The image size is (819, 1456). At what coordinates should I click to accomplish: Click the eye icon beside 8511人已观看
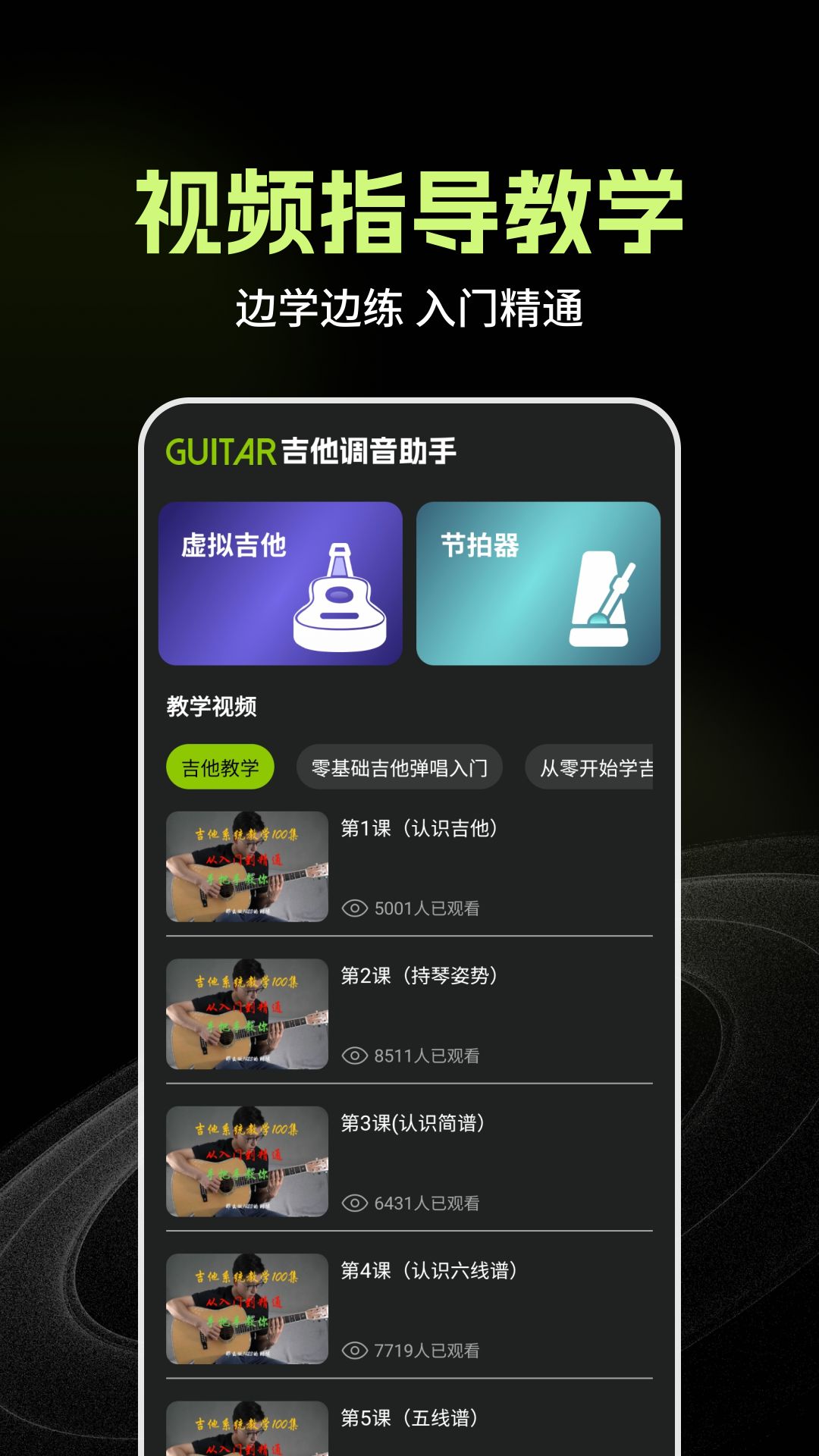[356, 1053]
